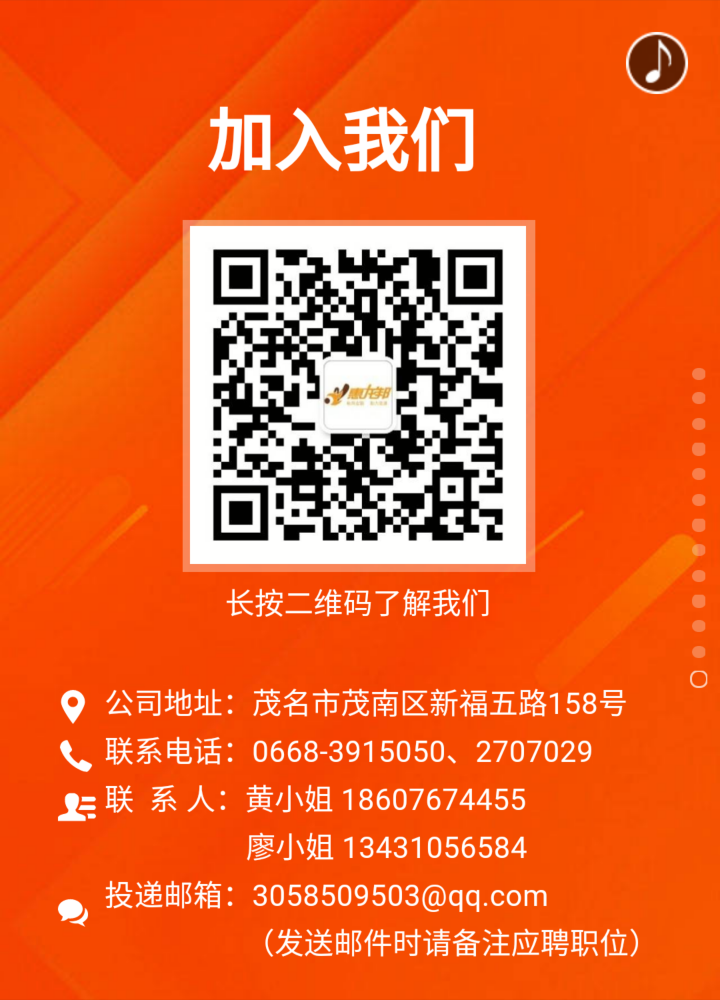Toggle the background music icon
Screen dimensions: 720x1000
[657, 62]
